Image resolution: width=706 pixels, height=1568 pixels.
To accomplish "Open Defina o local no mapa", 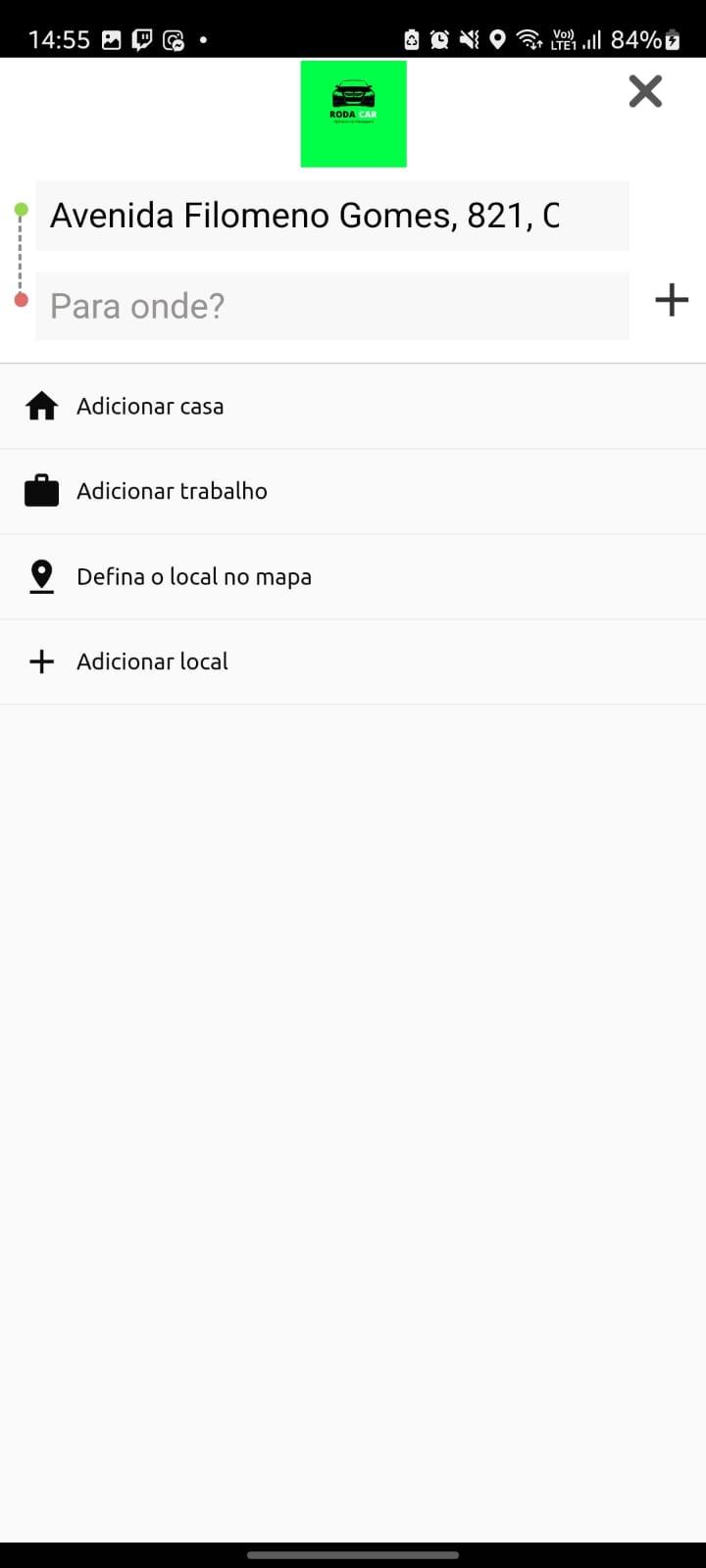I will pyautogui.click(x=353, y=577).
